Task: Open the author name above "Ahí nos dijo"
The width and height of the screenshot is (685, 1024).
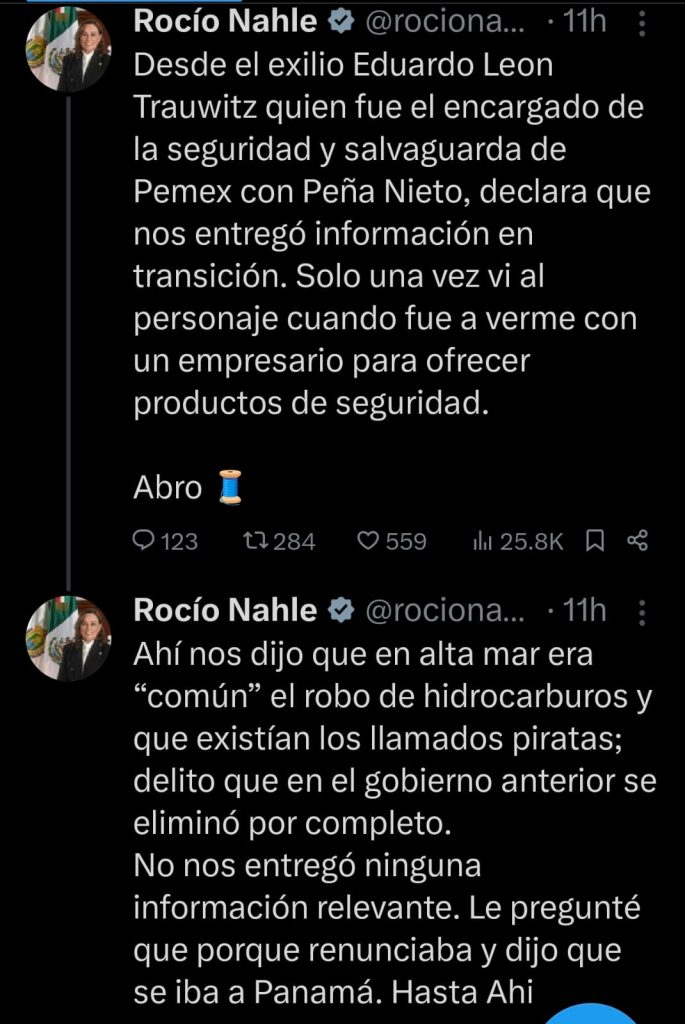Action: [225, 610]
